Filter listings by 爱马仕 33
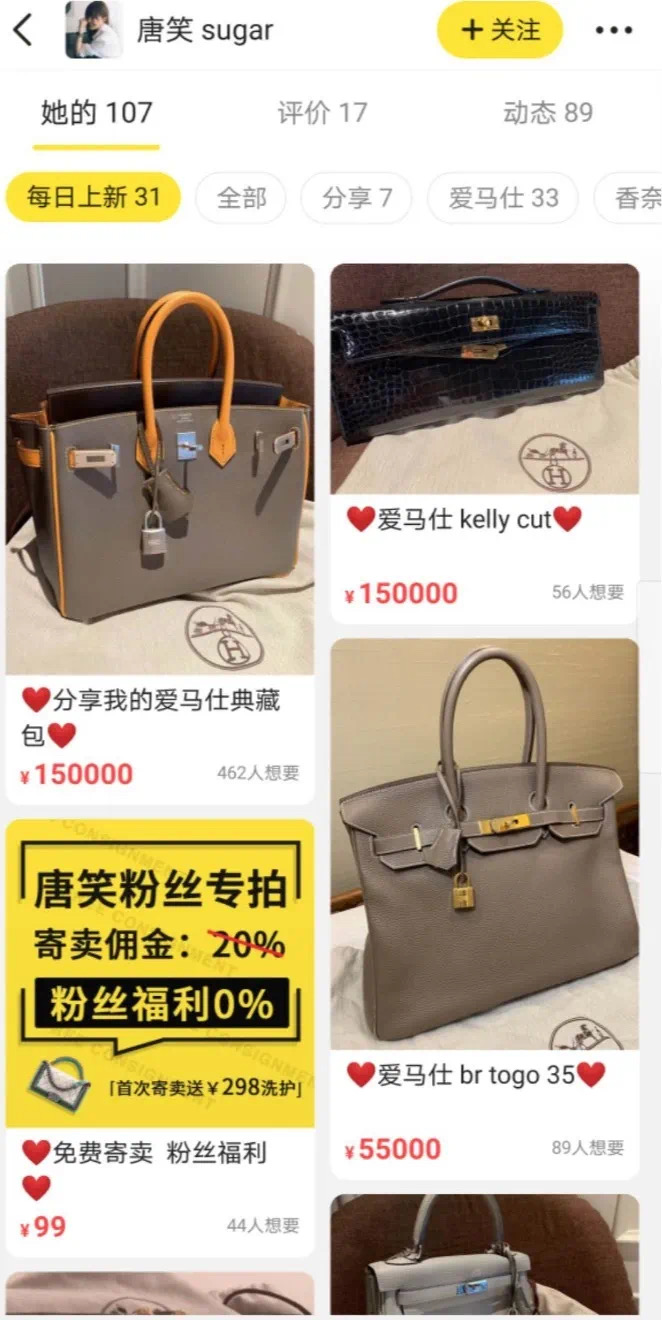 [x=503, y=198]
